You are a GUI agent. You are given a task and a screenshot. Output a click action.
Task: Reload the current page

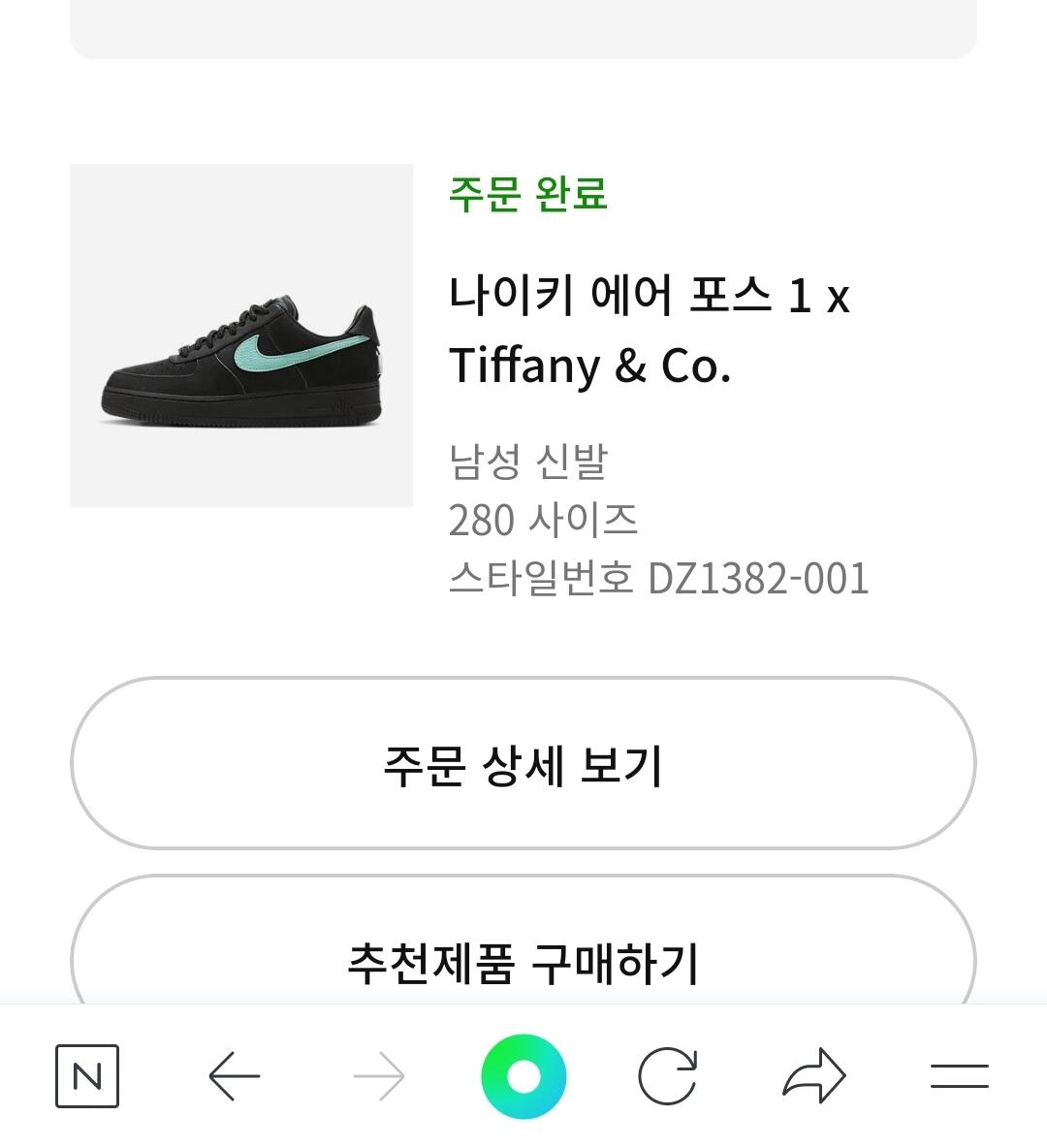tap(668, 1076)
